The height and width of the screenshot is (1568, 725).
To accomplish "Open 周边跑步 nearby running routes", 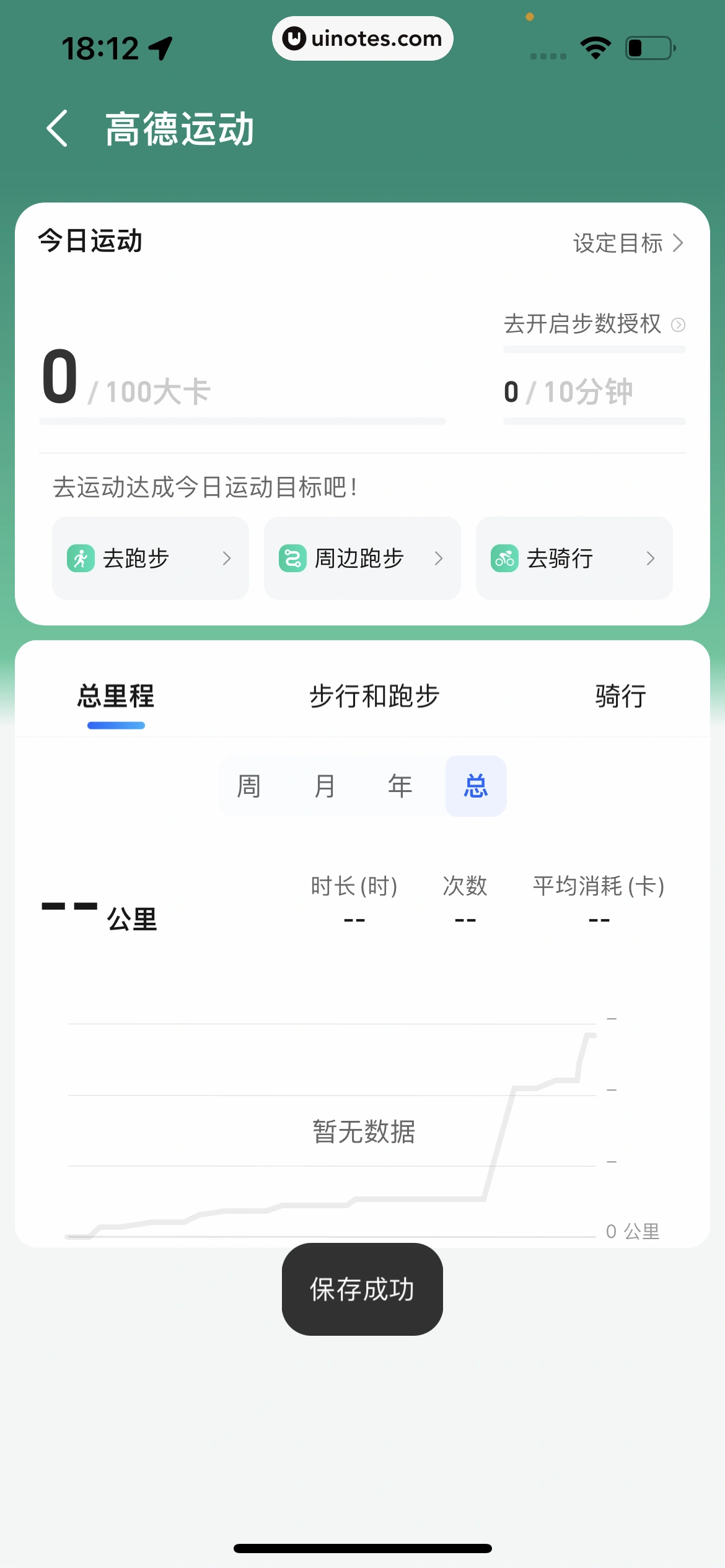I will (x=362, y=558).
